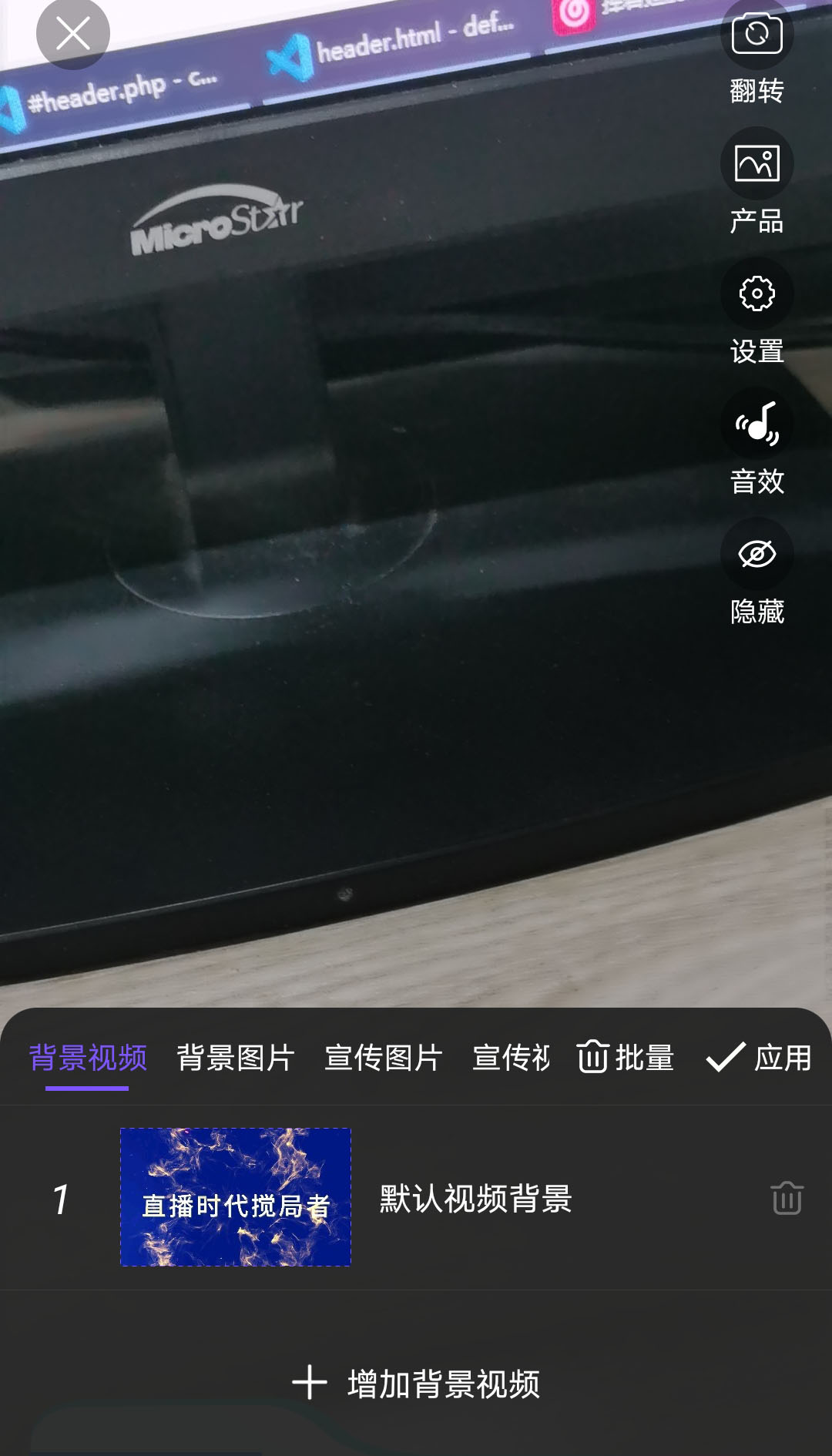The height and width of the screenshot is (1456, 832).
Task: Apply the selection with 应用
Action: (x=760, y=1058)
